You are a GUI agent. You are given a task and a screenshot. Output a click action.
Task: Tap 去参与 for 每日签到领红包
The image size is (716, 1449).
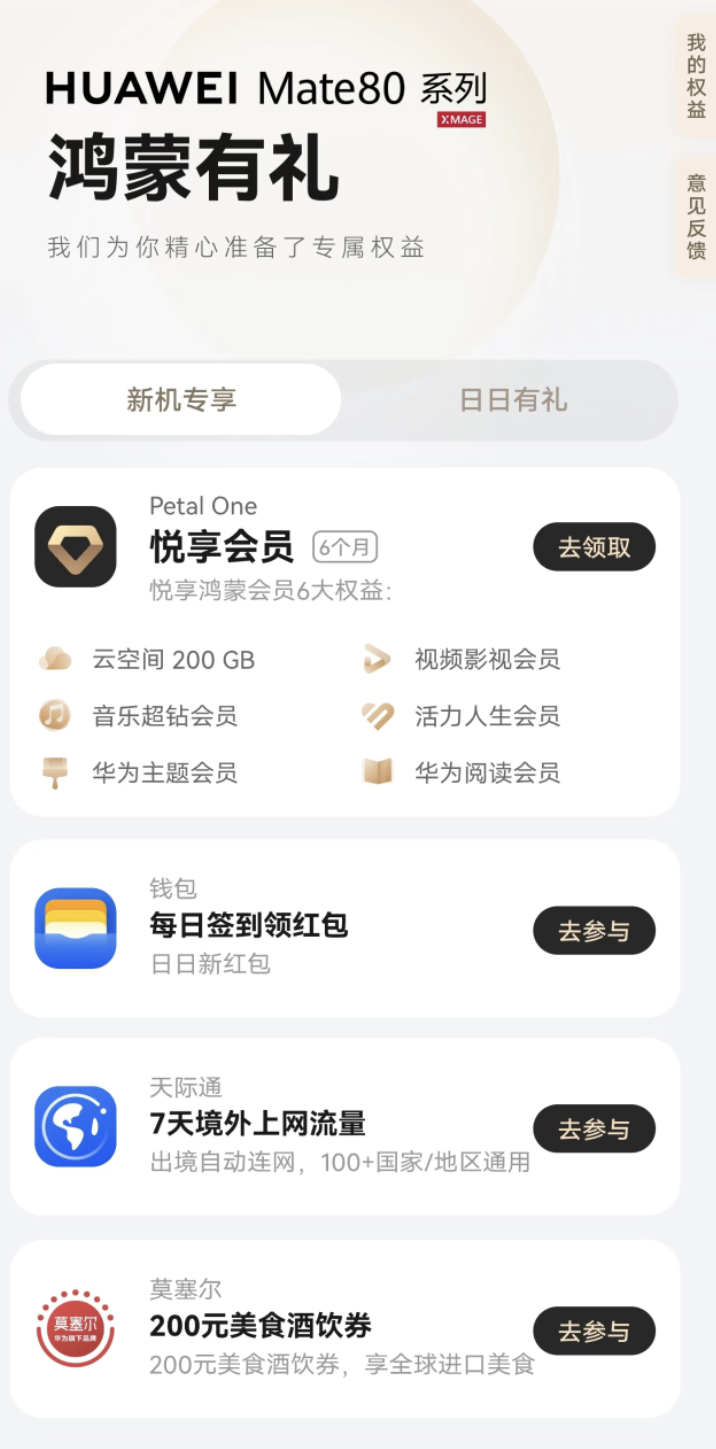pos(594,931)
